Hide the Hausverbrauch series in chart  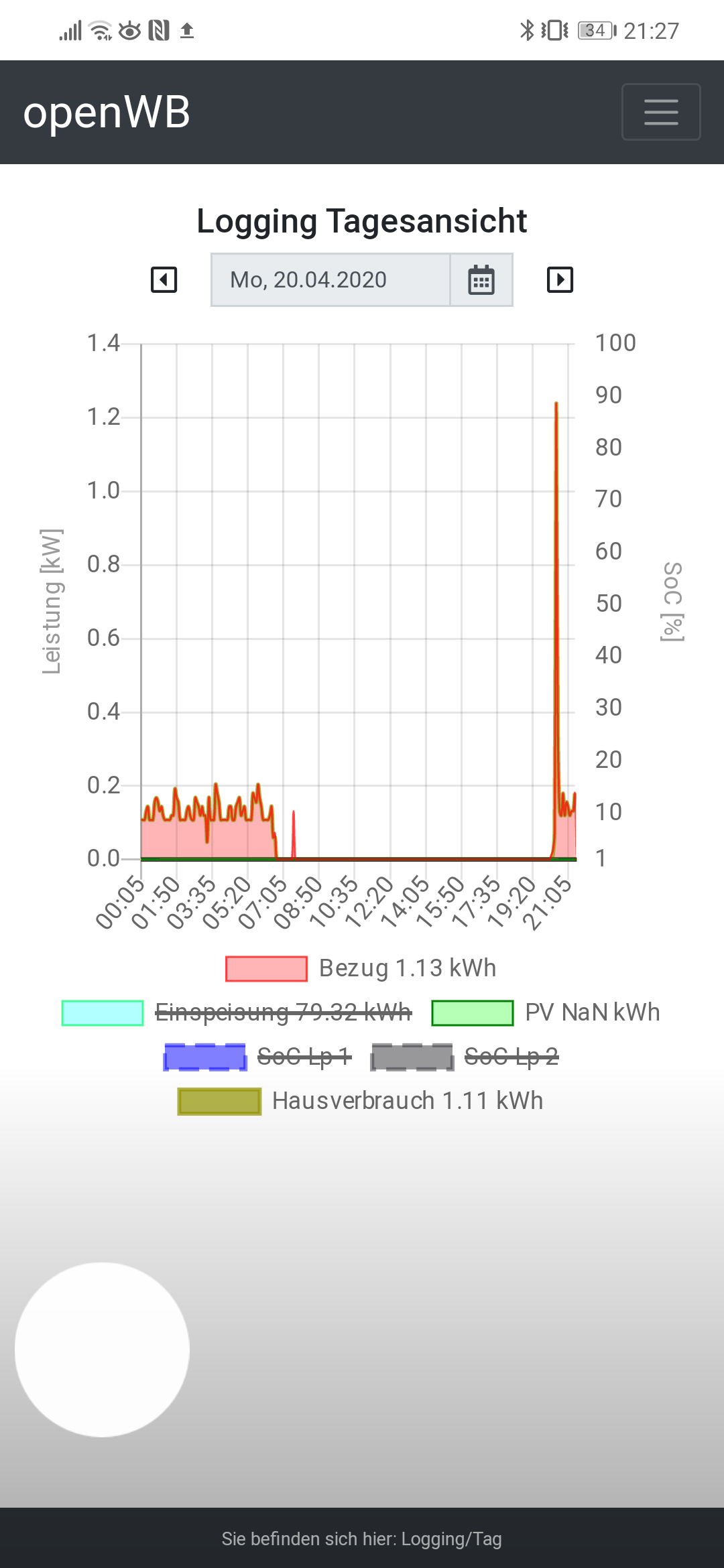pyautogui.click(x=361, y=1101)
